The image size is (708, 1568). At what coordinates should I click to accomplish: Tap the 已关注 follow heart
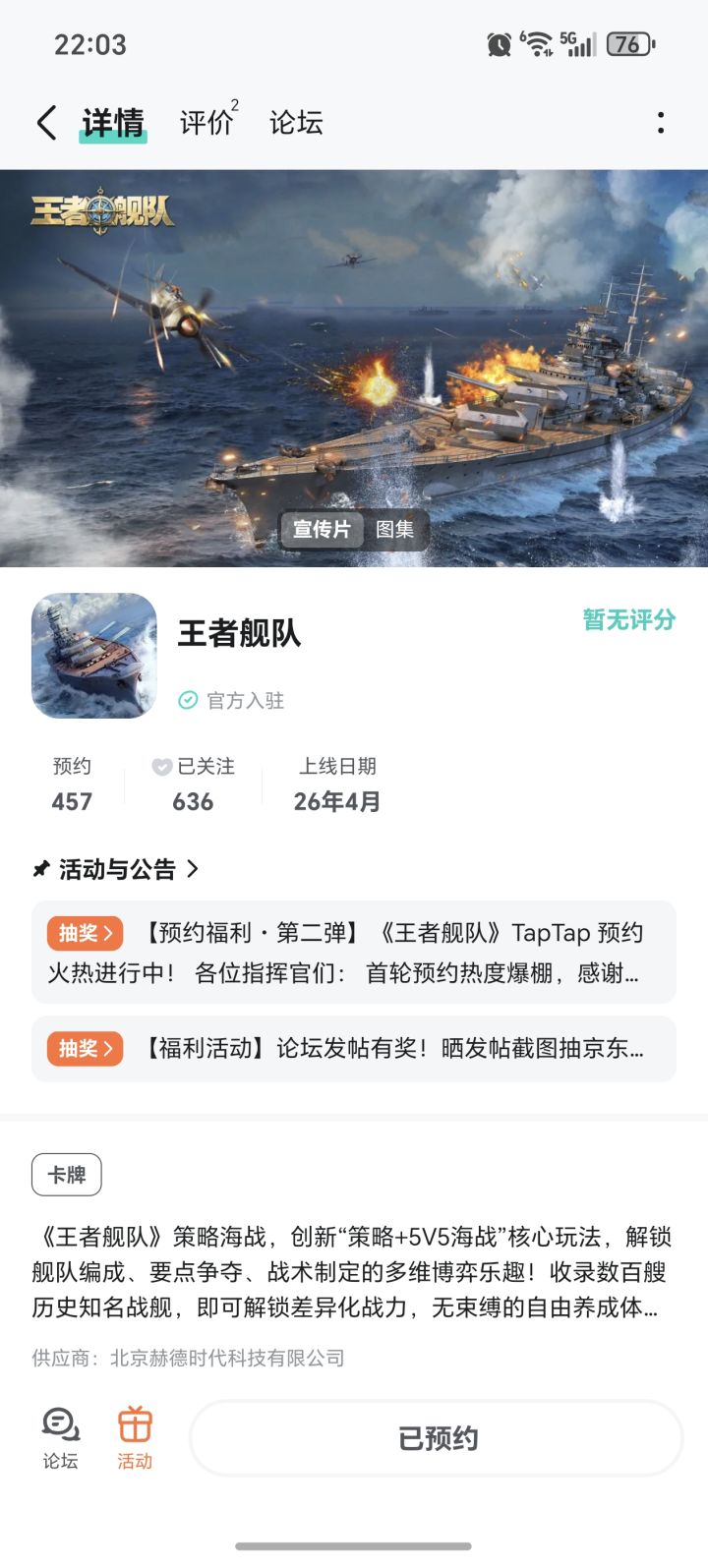pyautogui.click(x=162, y=767)
